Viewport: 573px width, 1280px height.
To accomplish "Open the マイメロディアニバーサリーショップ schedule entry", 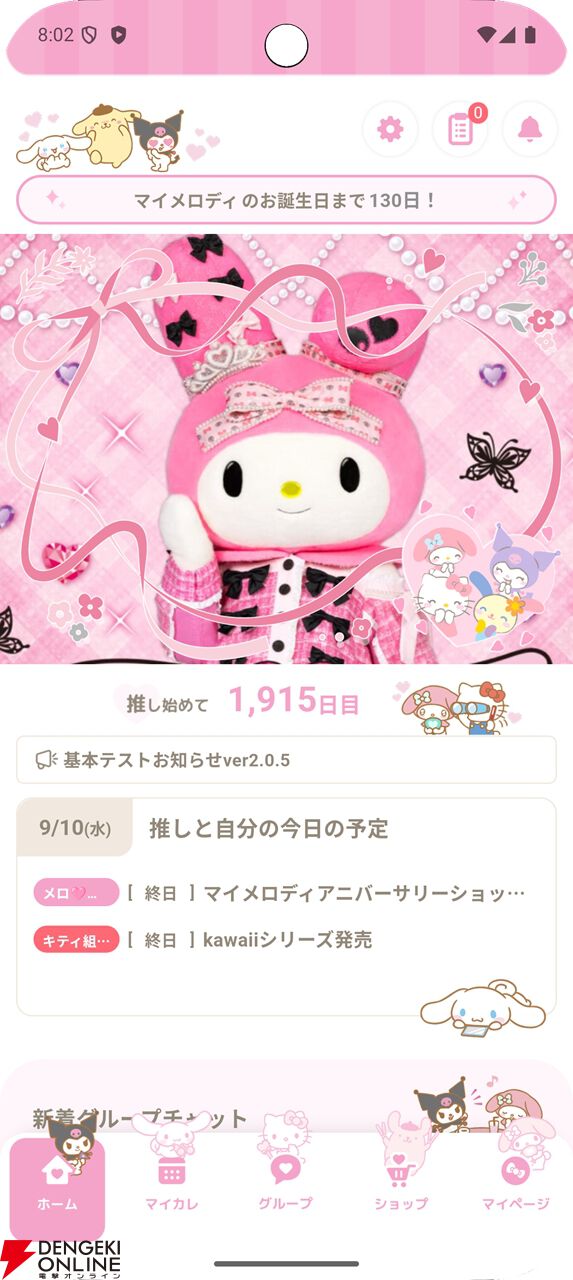I will [x=280, y=893].
